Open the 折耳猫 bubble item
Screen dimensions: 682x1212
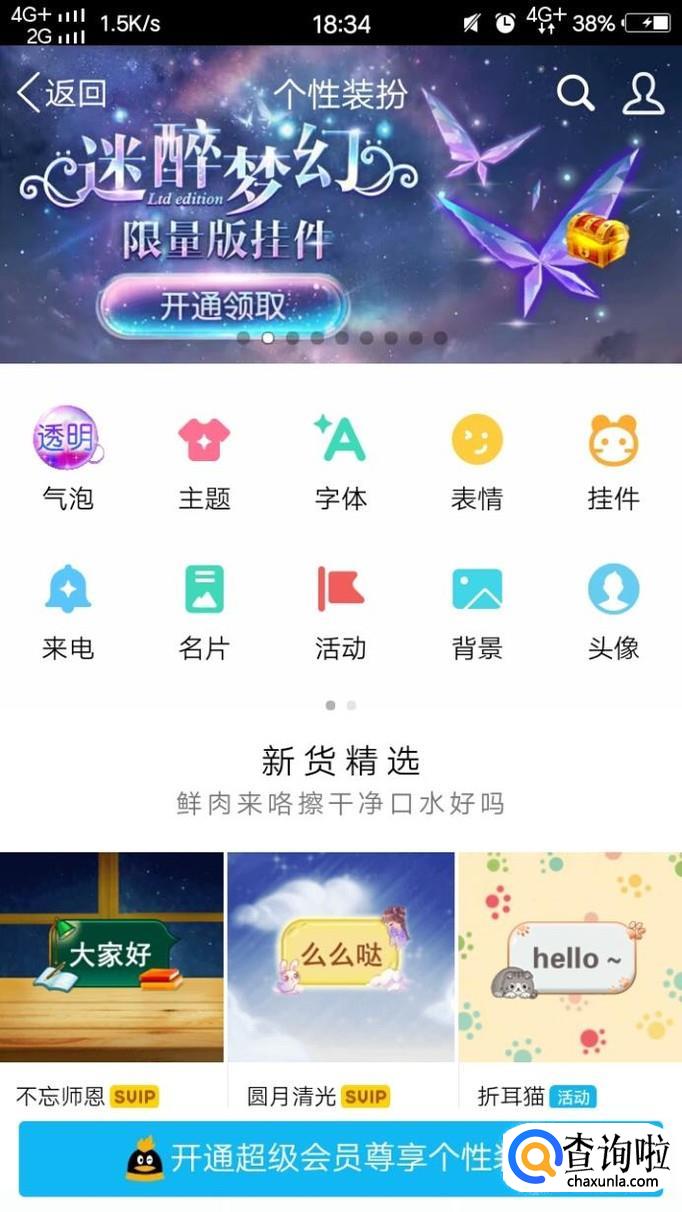click(x=570, y=958)
